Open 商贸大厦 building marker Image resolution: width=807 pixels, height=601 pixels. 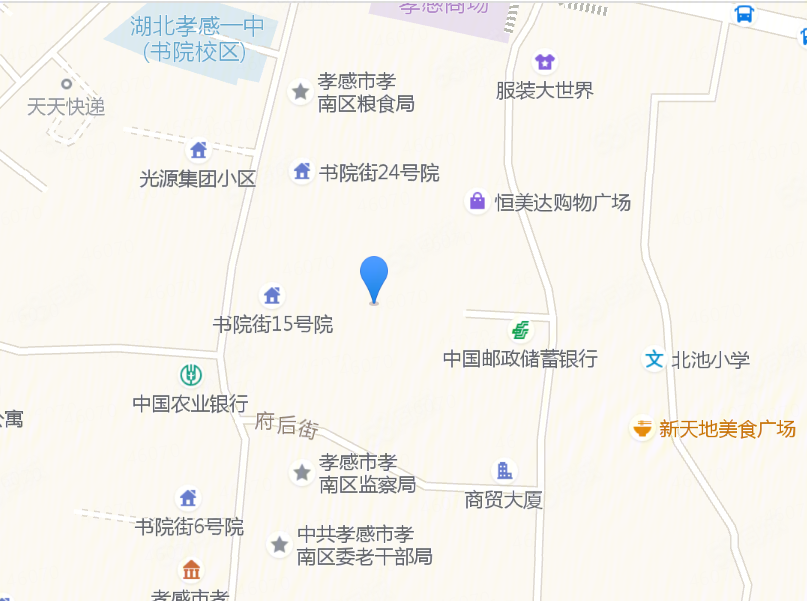click(504, 471)
